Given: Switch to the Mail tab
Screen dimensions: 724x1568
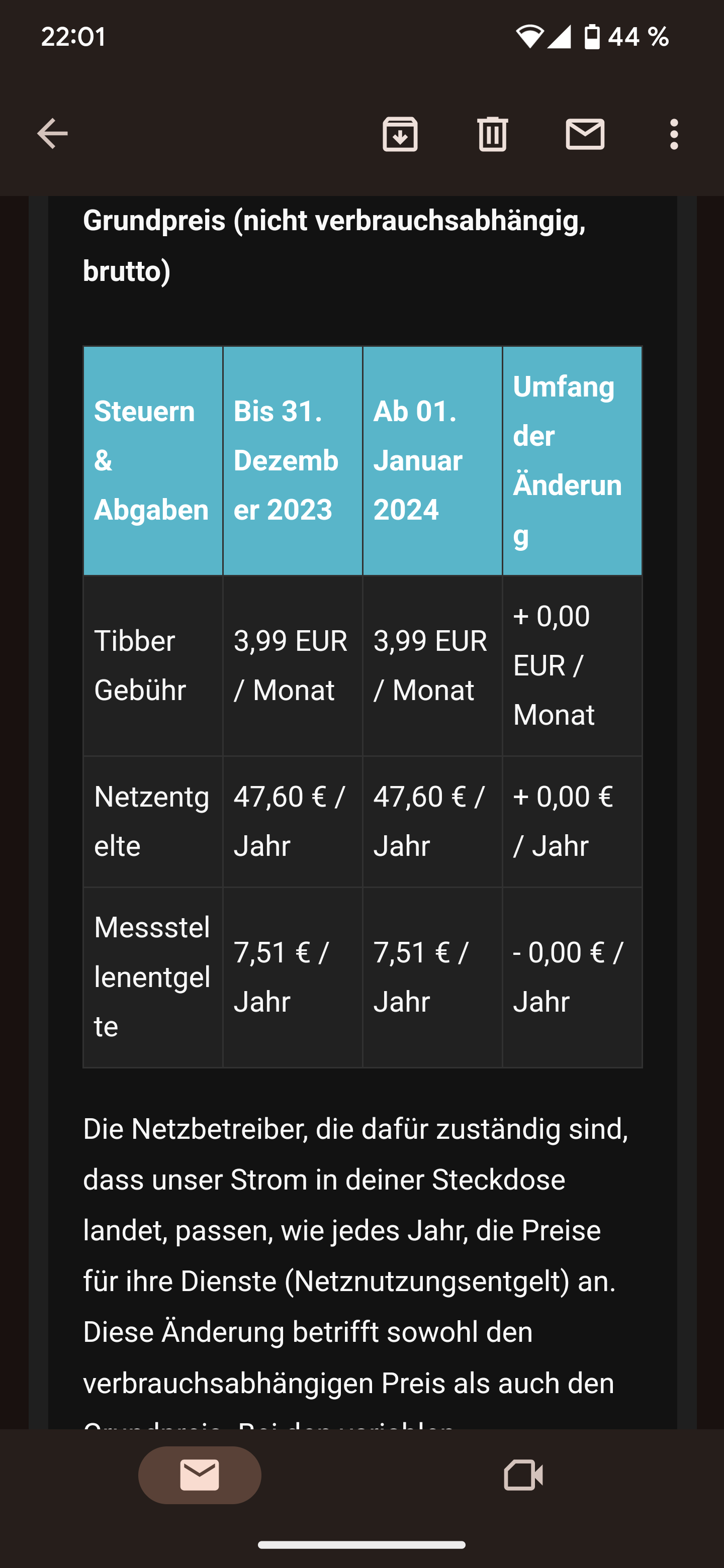Looking at the screenshot, I should click(200, 1475).
